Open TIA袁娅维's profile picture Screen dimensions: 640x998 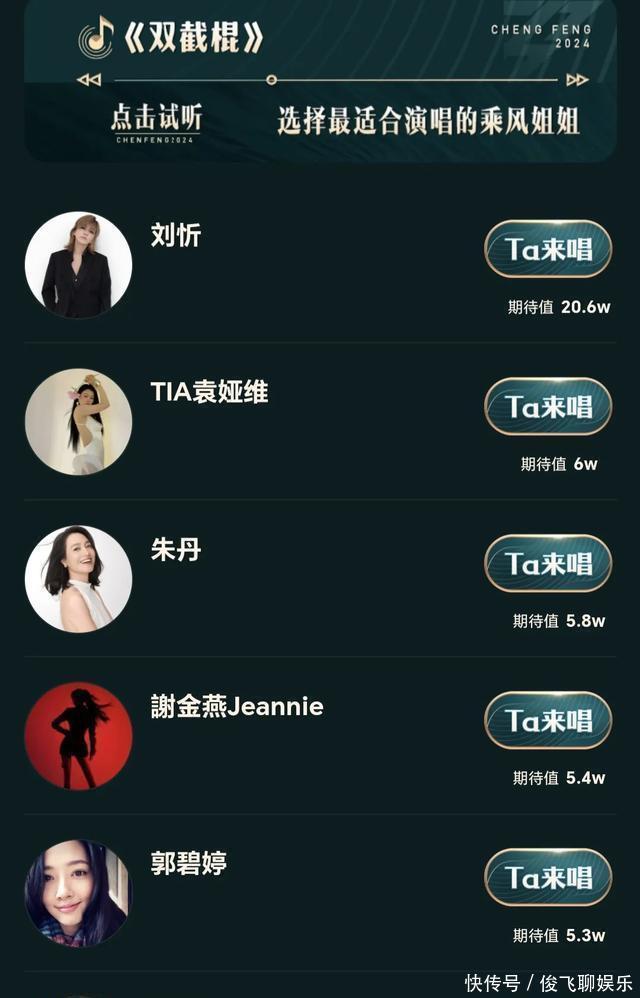click(x=78, y=422)
